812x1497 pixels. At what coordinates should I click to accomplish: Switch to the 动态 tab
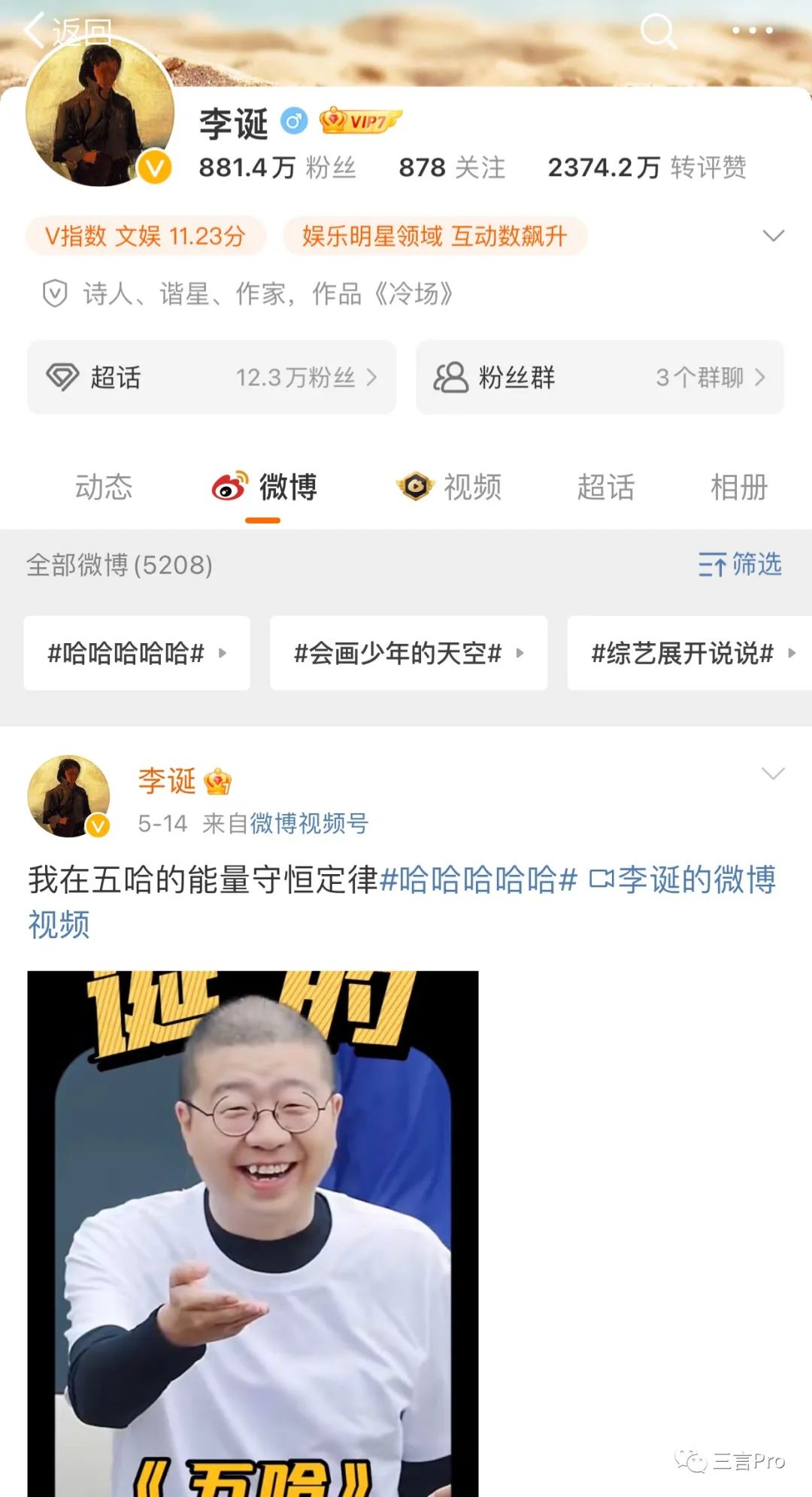click(104, 487)
